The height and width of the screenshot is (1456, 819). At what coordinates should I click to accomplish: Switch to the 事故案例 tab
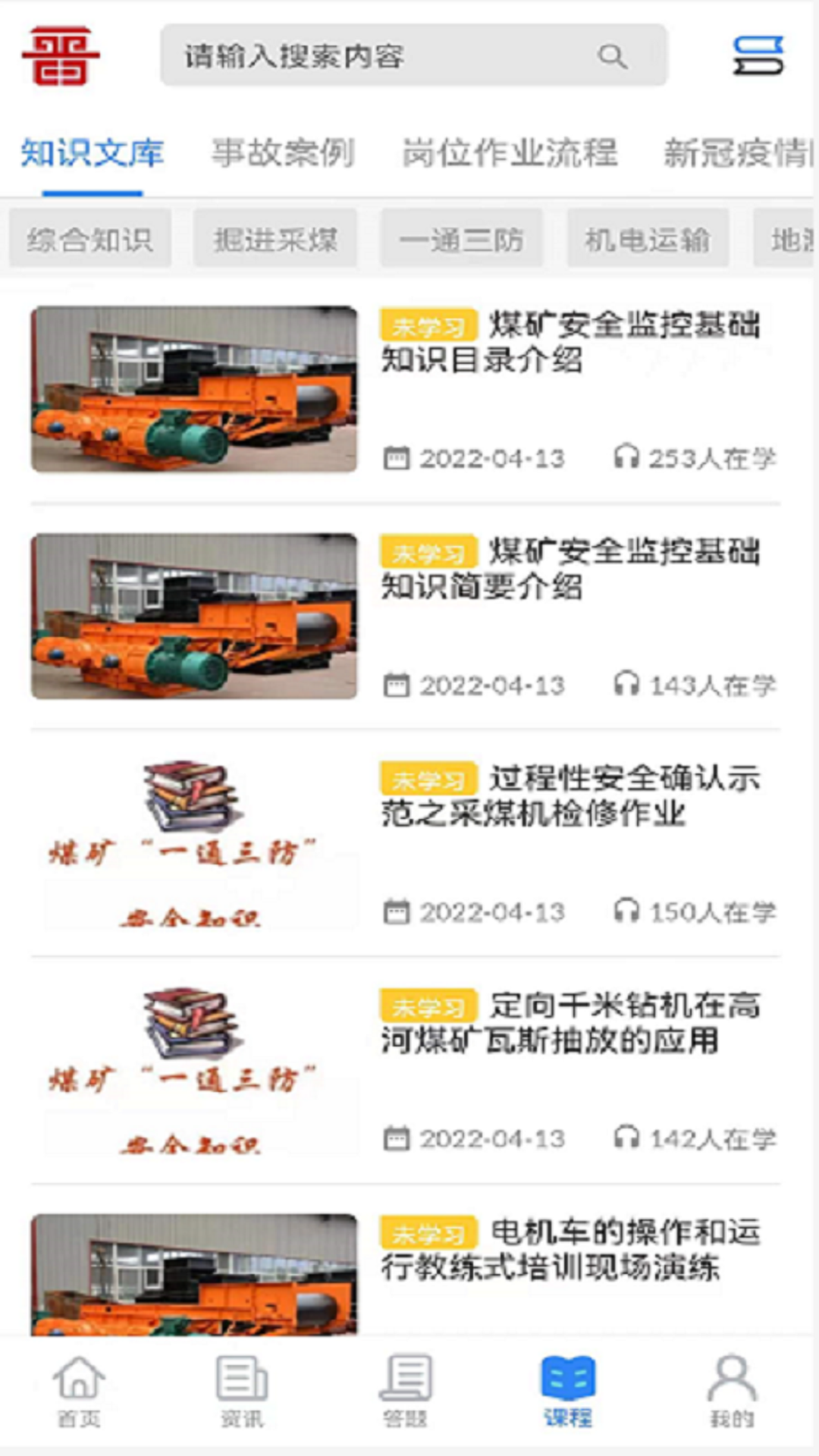(282, 152)
